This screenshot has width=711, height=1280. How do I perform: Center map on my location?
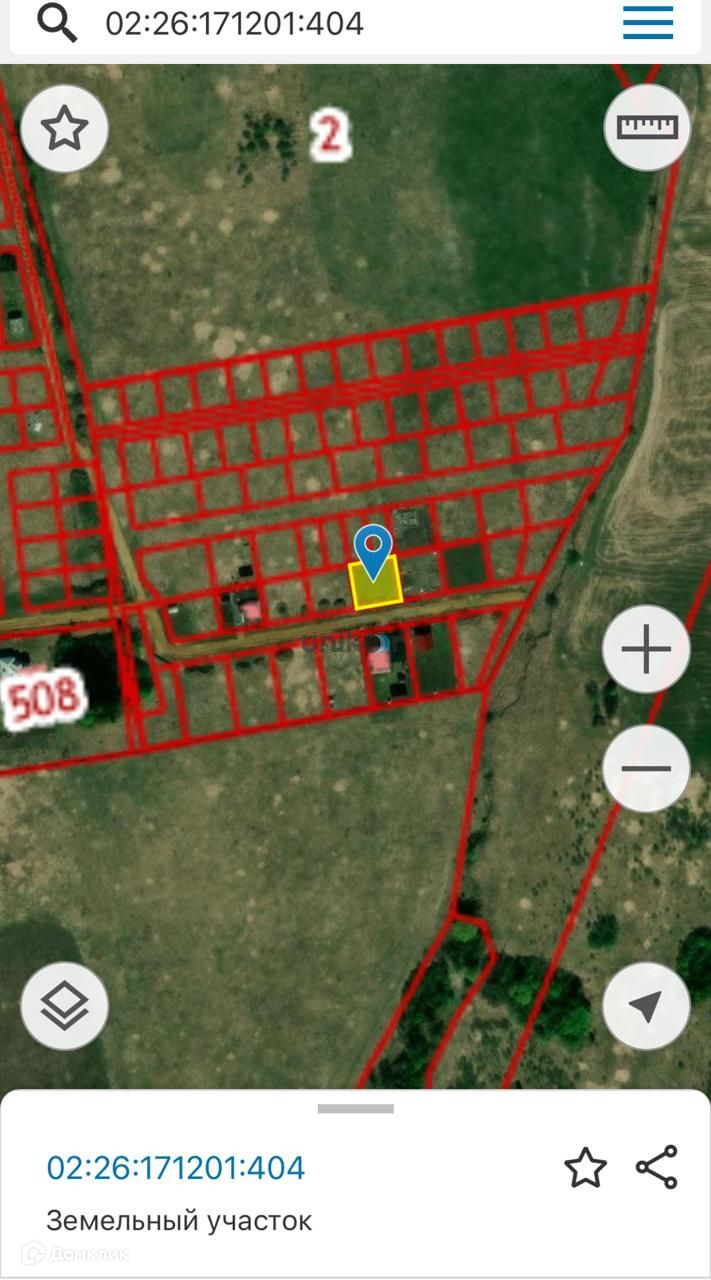(646, 1006)
